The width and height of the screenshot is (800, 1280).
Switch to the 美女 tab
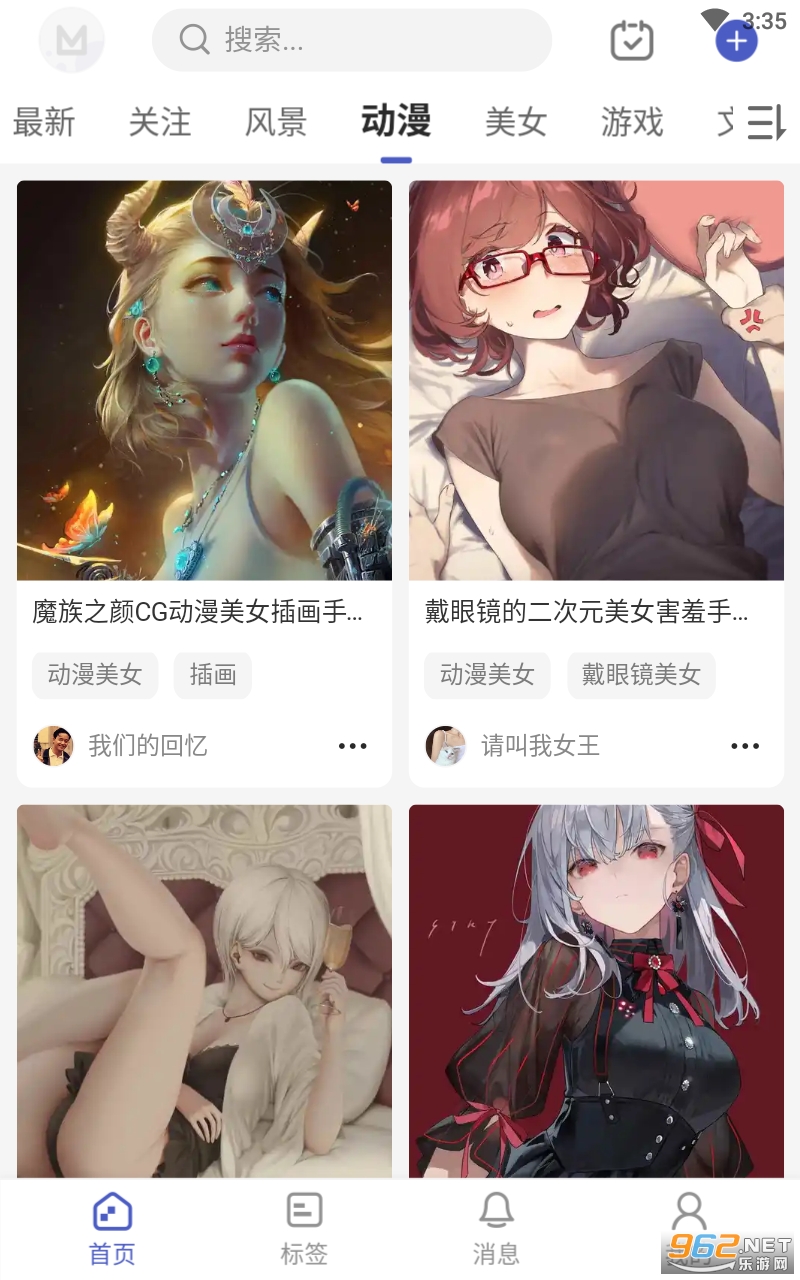point(516,122)
